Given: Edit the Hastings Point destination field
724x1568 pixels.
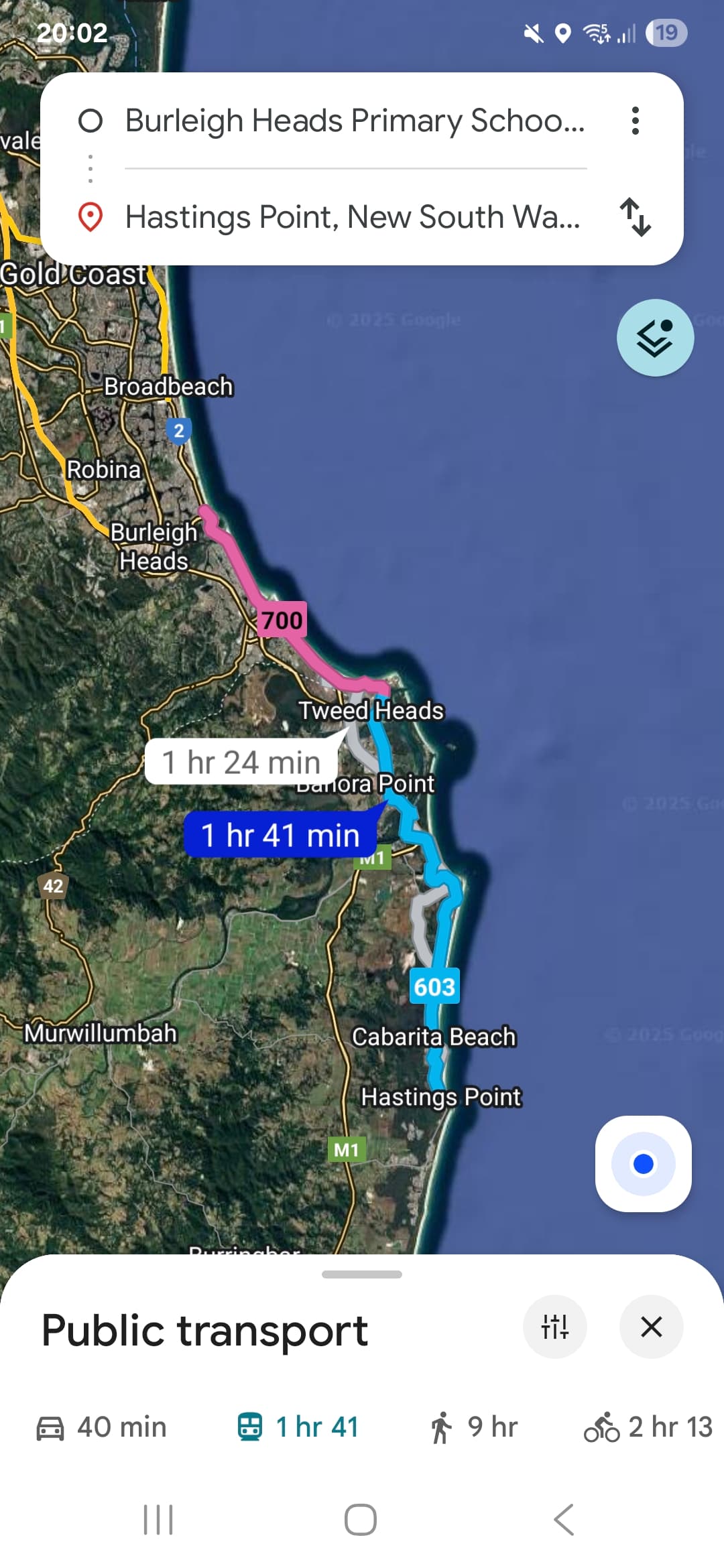Looking at the screenshot, I should click(353, 218).
